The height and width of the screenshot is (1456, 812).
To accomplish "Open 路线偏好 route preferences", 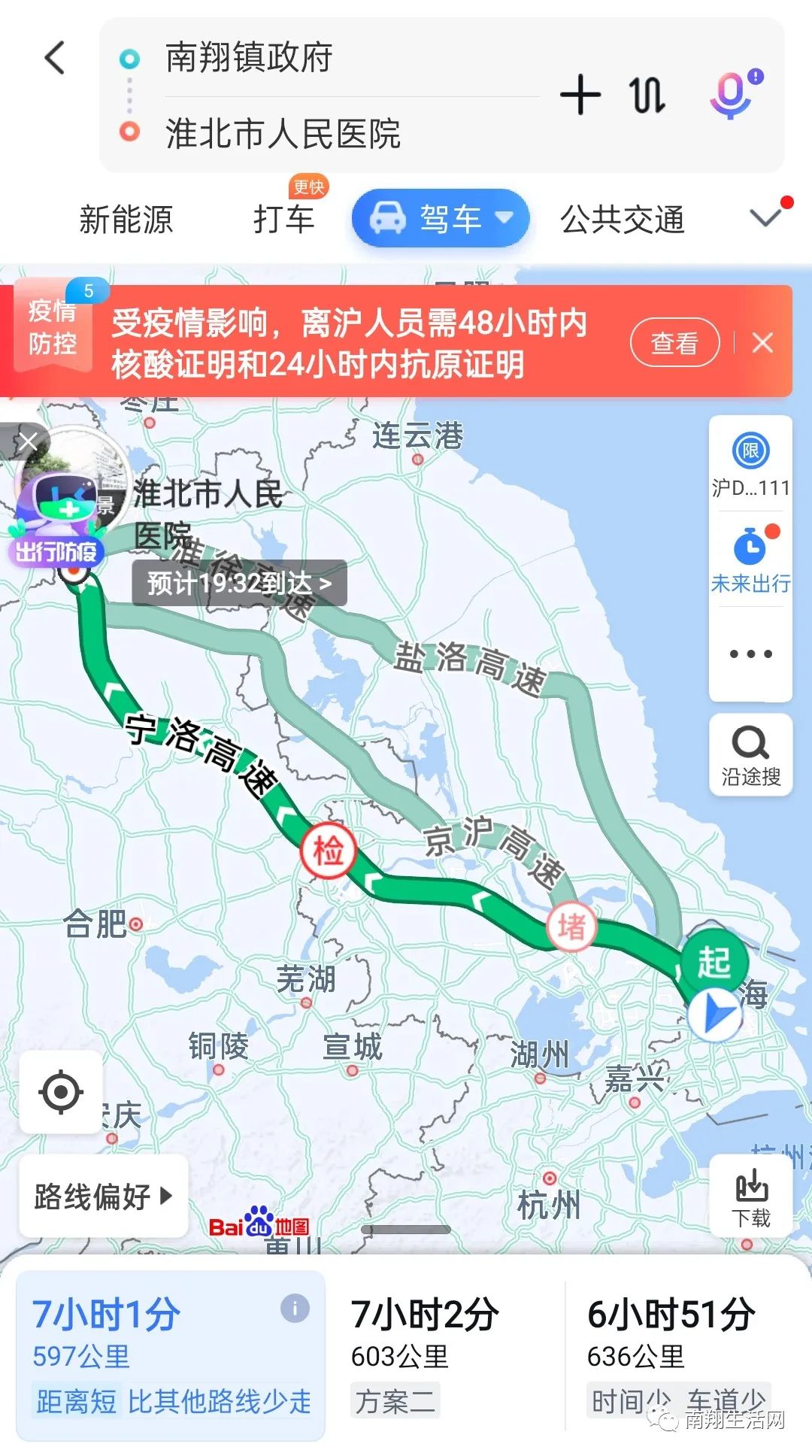I will click(x=103, y=1196).
